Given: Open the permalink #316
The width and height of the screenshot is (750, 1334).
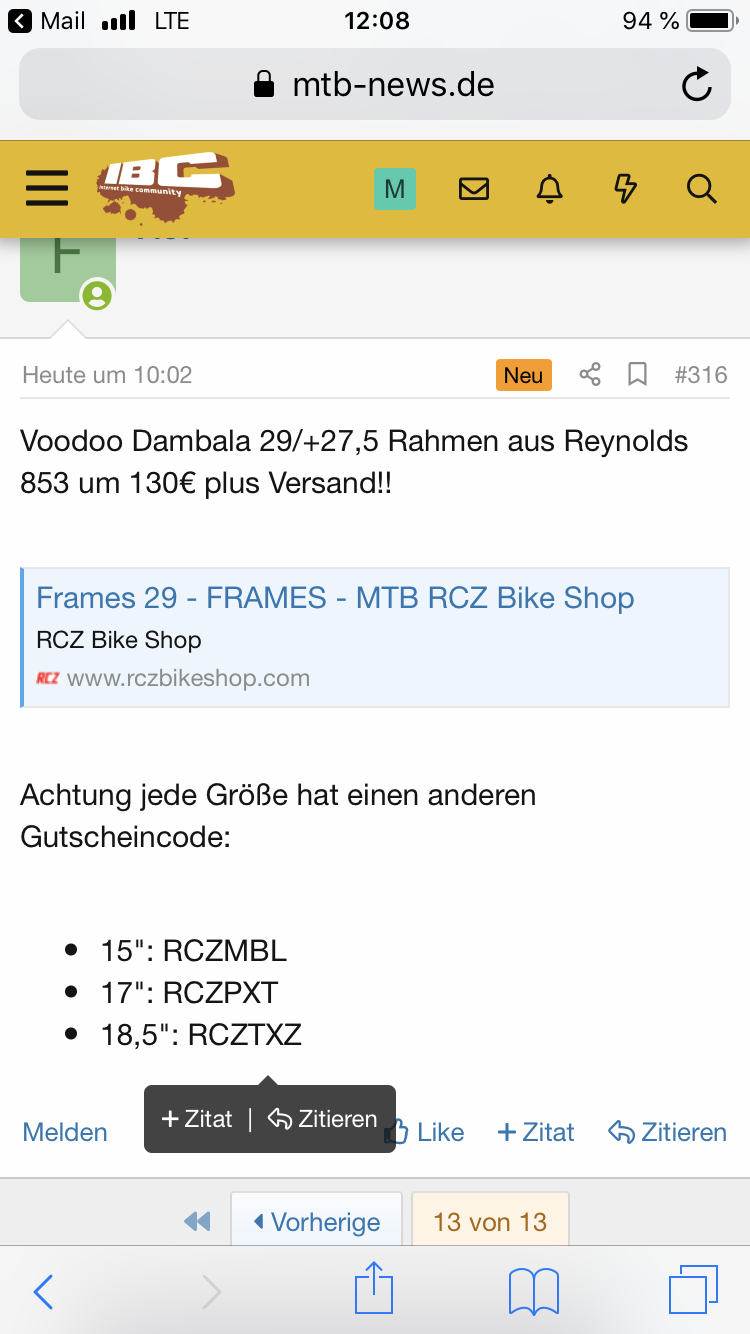Looking at the screenshot, I should [700, 375].
